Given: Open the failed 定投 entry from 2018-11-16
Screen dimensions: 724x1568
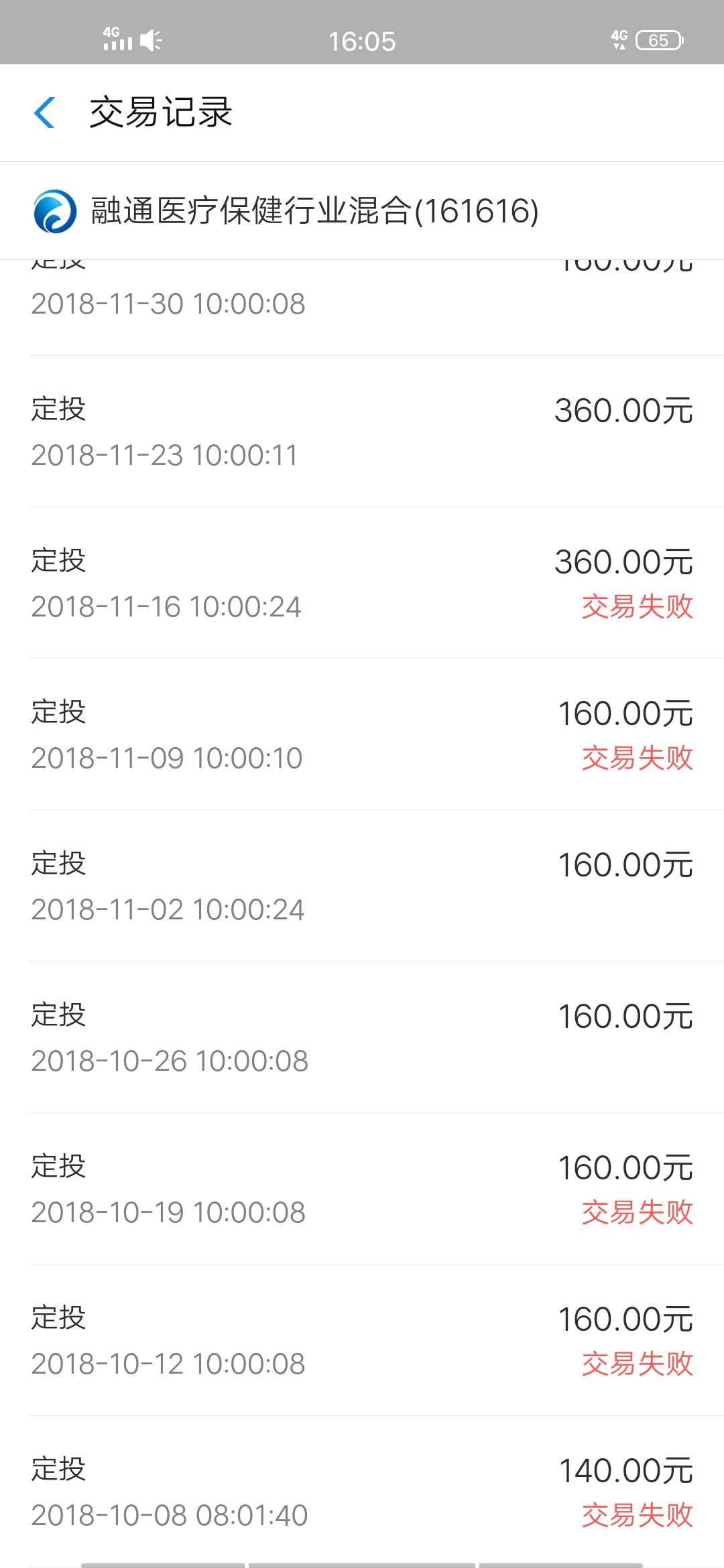Looking at the screenshot, I should coord(362,583).
